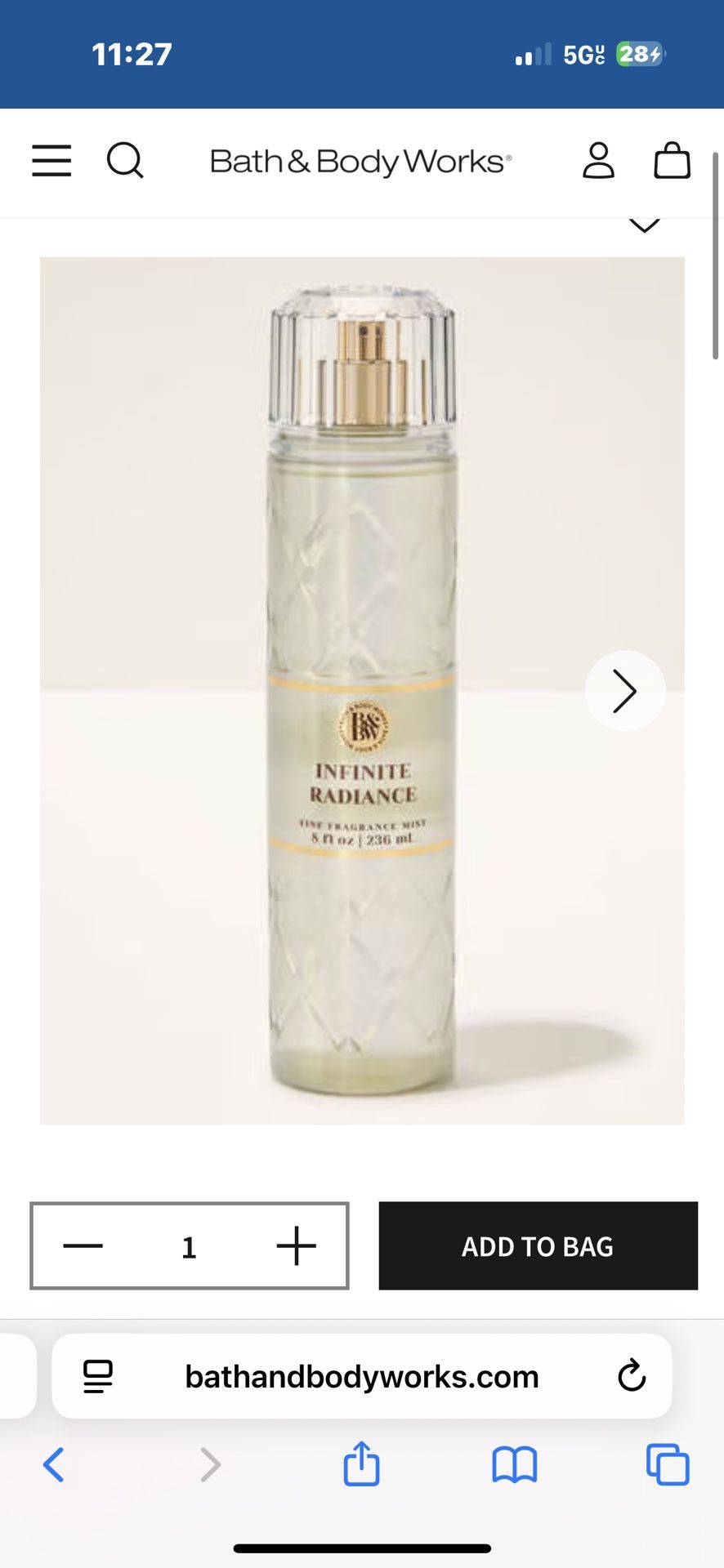Go to the Bath & Body Works logo
Screen dimensions: 724x1568
pyautogui.click(x=360, y=161)
